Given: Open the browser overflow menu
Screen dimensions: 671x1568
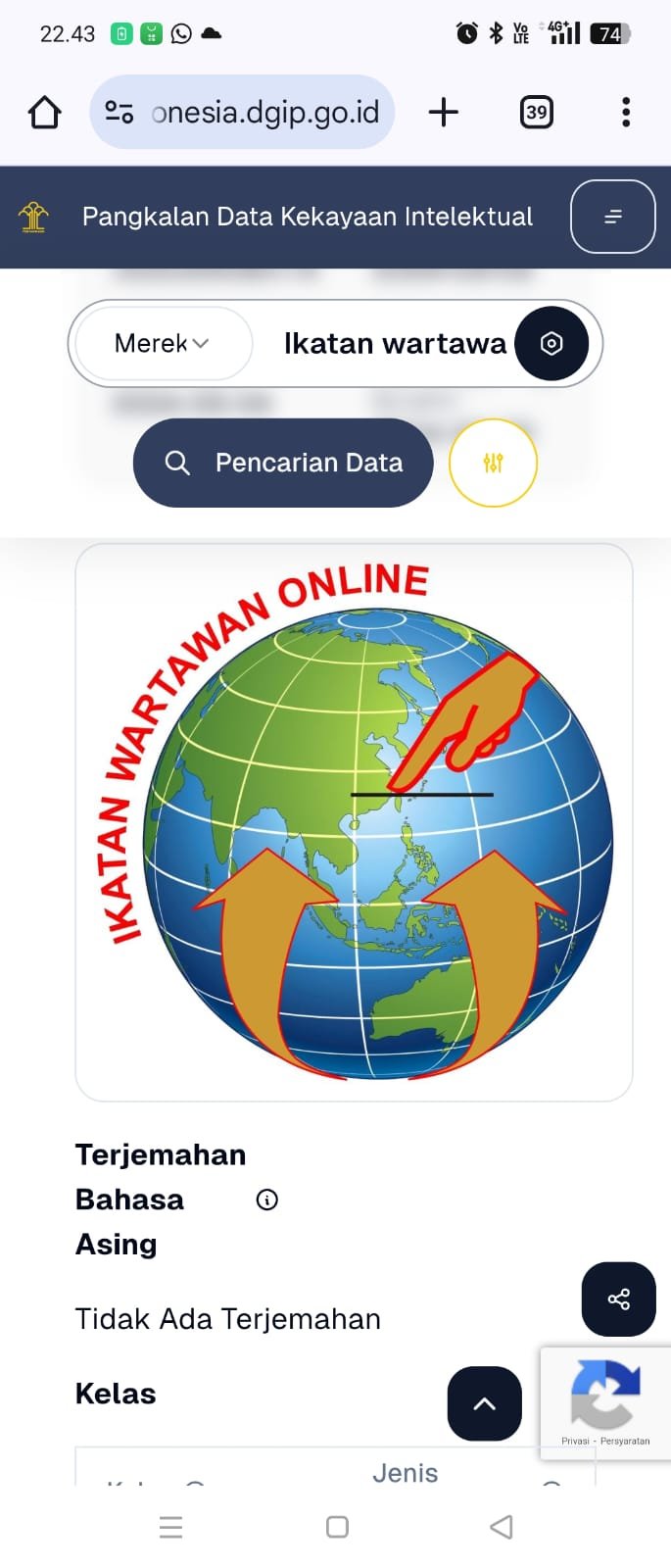Looking at the screenshot, I should 626,113.
